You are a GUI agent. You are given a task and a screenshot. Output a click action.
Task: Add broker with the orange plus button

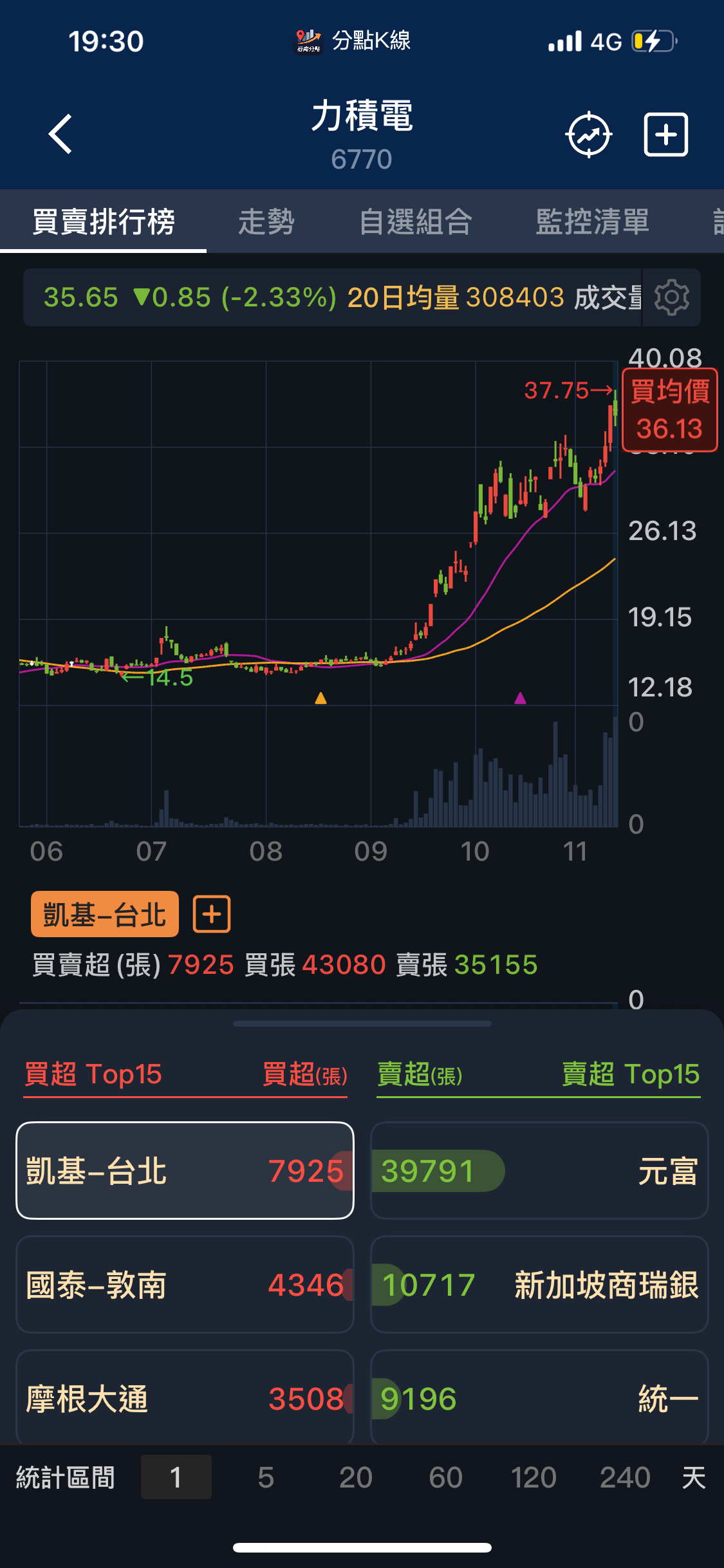(x=212, y=914)
